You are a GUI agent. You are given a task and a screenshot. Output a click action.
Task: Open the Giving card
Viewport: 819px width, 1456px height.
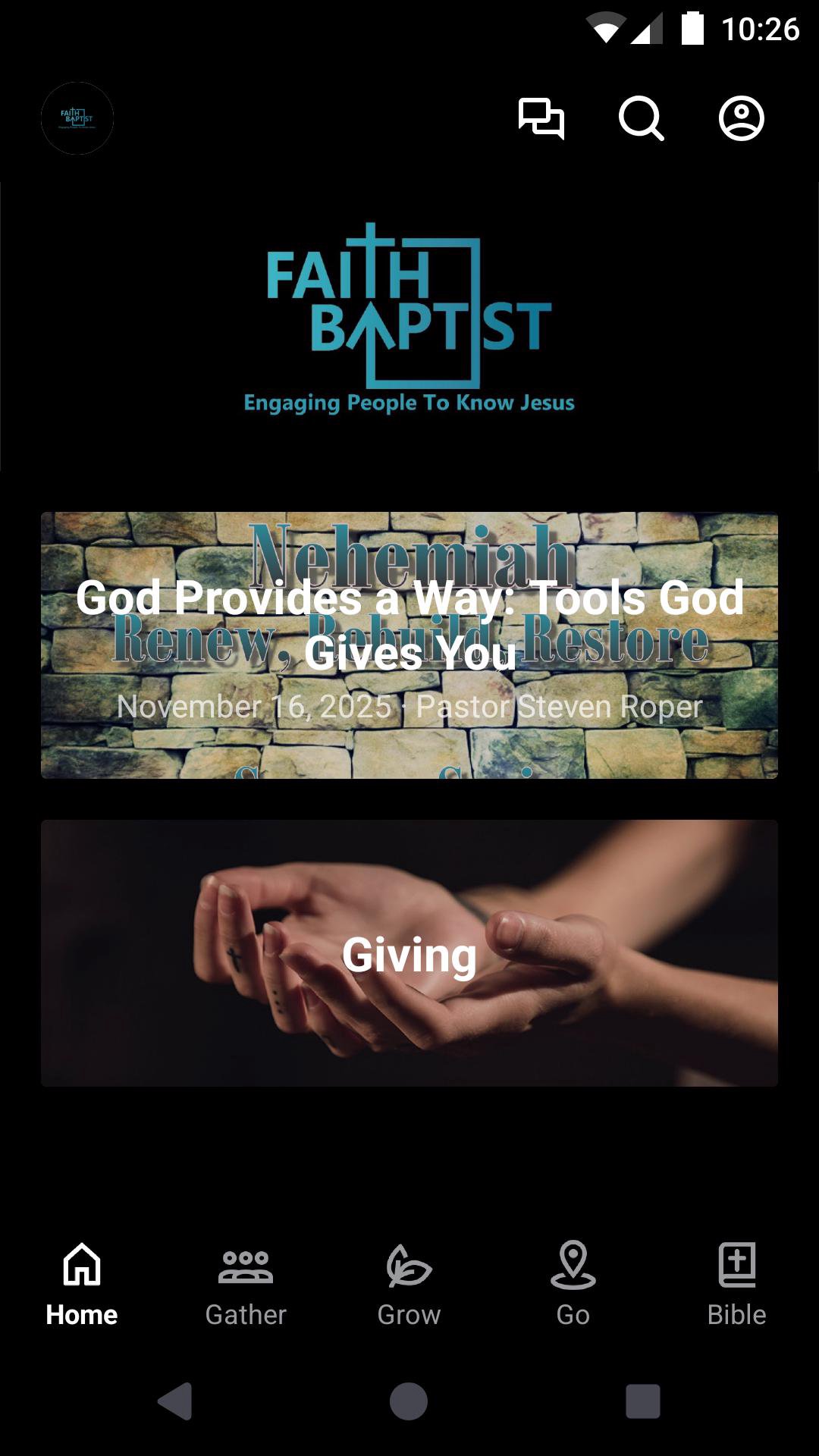(409, 953)
